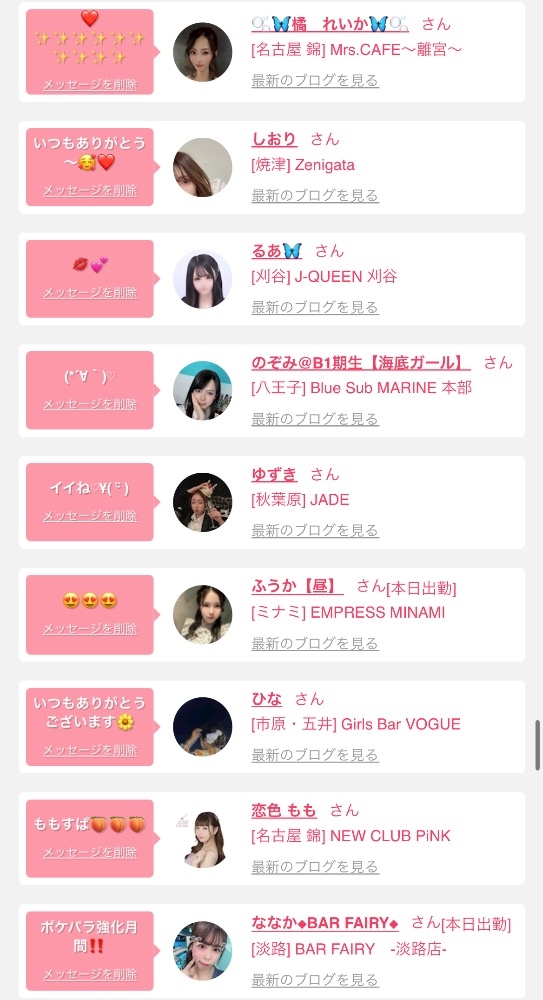Delete the イイね message to ゆずき
The image size is (543, 1000).
tap(90, 516)
